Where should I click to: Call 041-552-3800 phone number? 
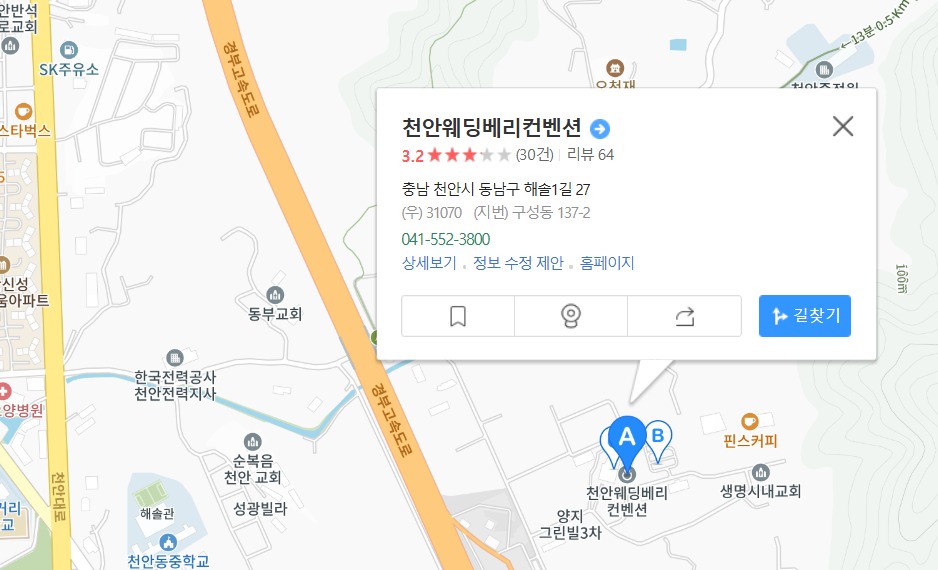446,239
